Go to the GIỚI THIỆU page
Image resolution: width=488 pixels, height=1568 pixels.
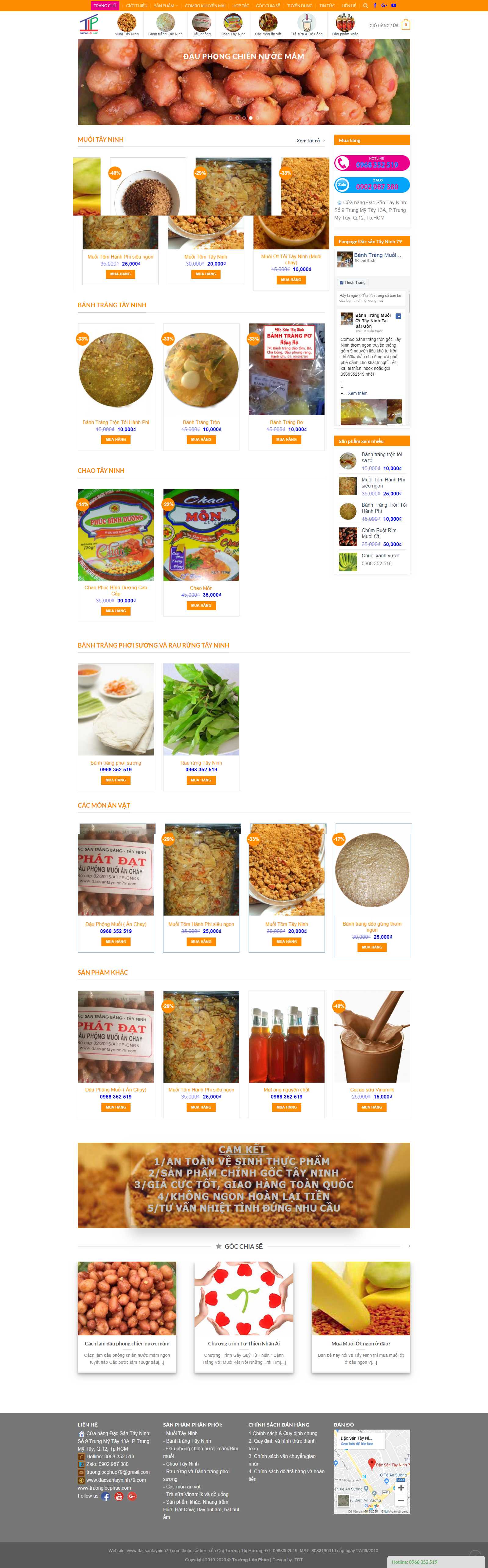136,5
